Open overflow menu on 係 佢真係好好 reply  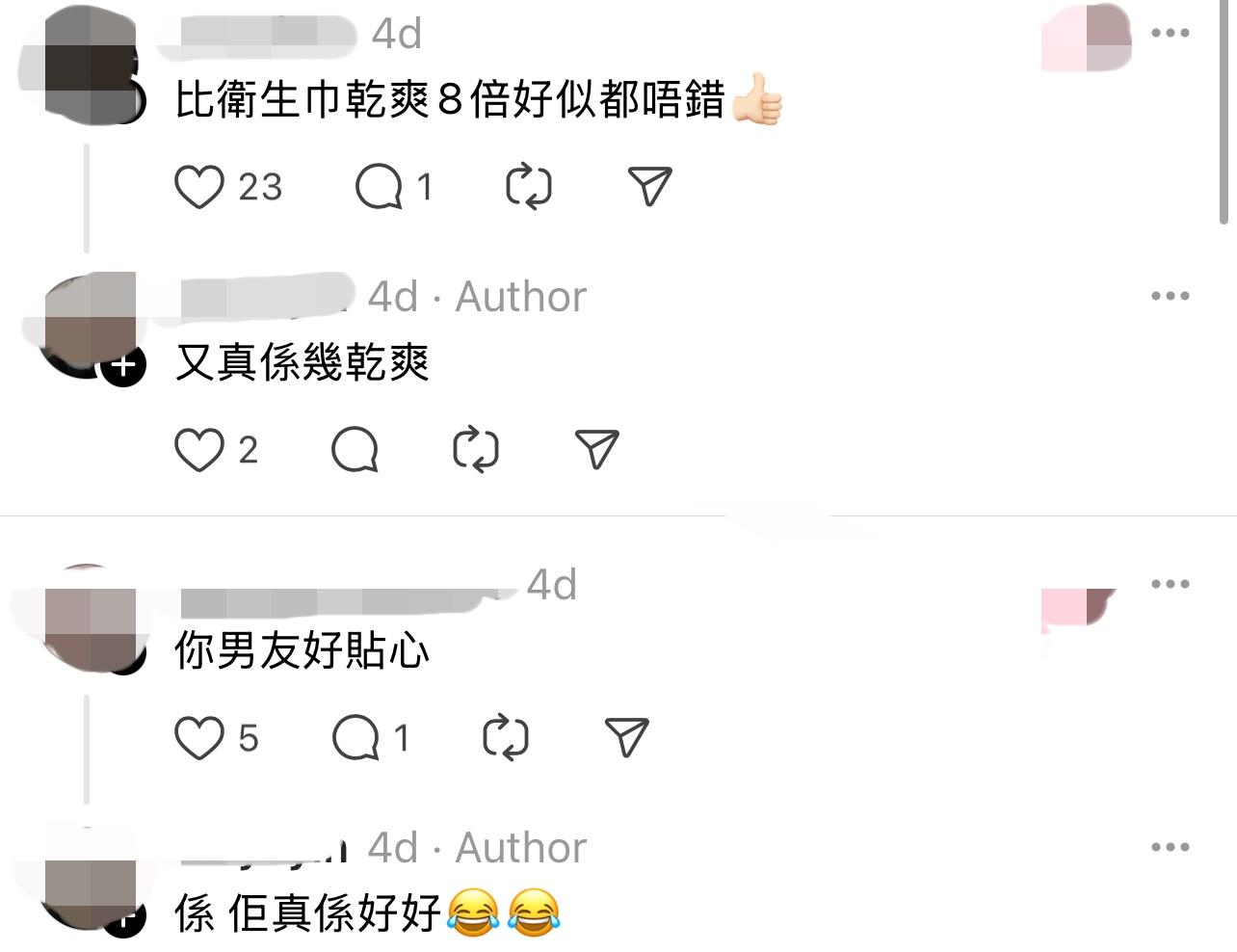[1170, 847]
